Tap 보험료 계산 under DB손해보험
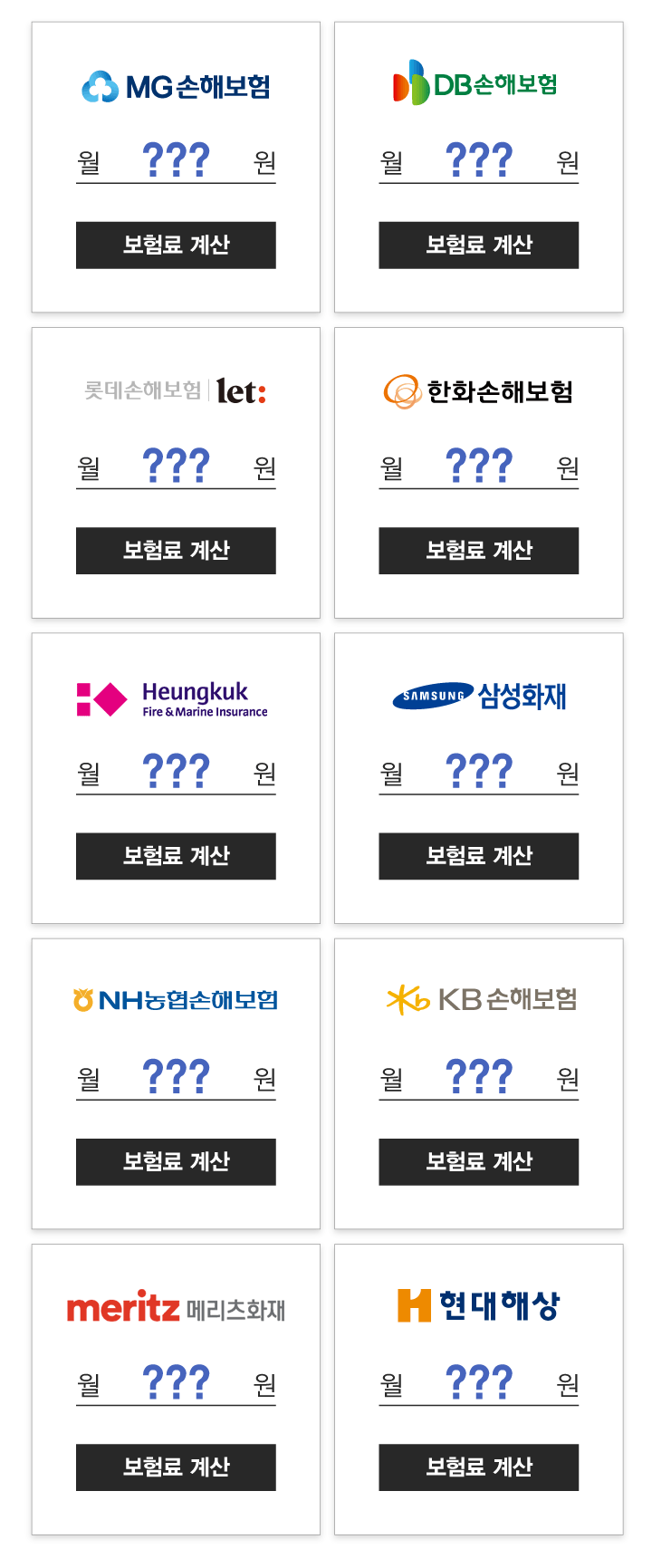The height and width of the screenshot is (1568, 652). tap(478, 245)
